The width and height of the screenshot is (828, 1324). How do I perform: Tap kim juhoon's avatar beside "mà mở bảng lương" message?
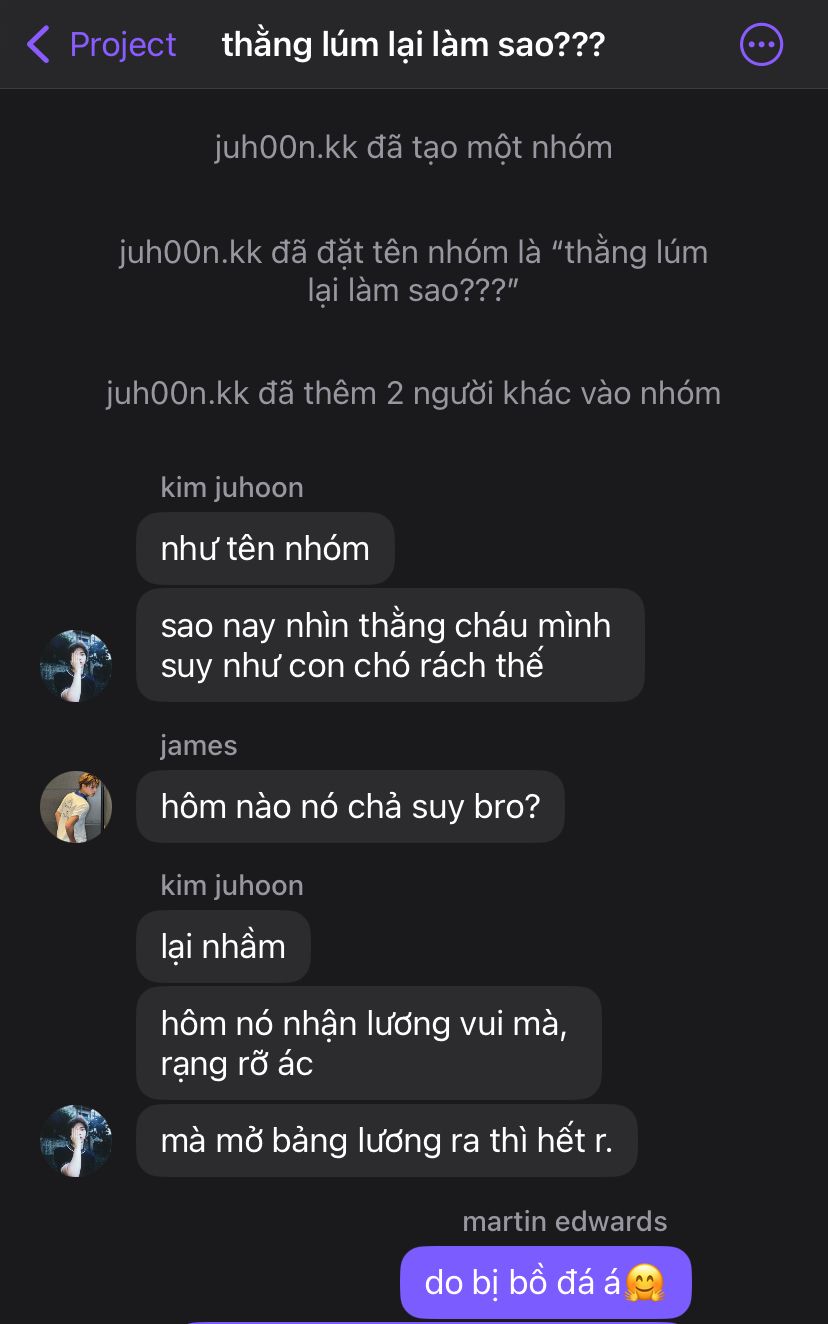pos(76,1141)
